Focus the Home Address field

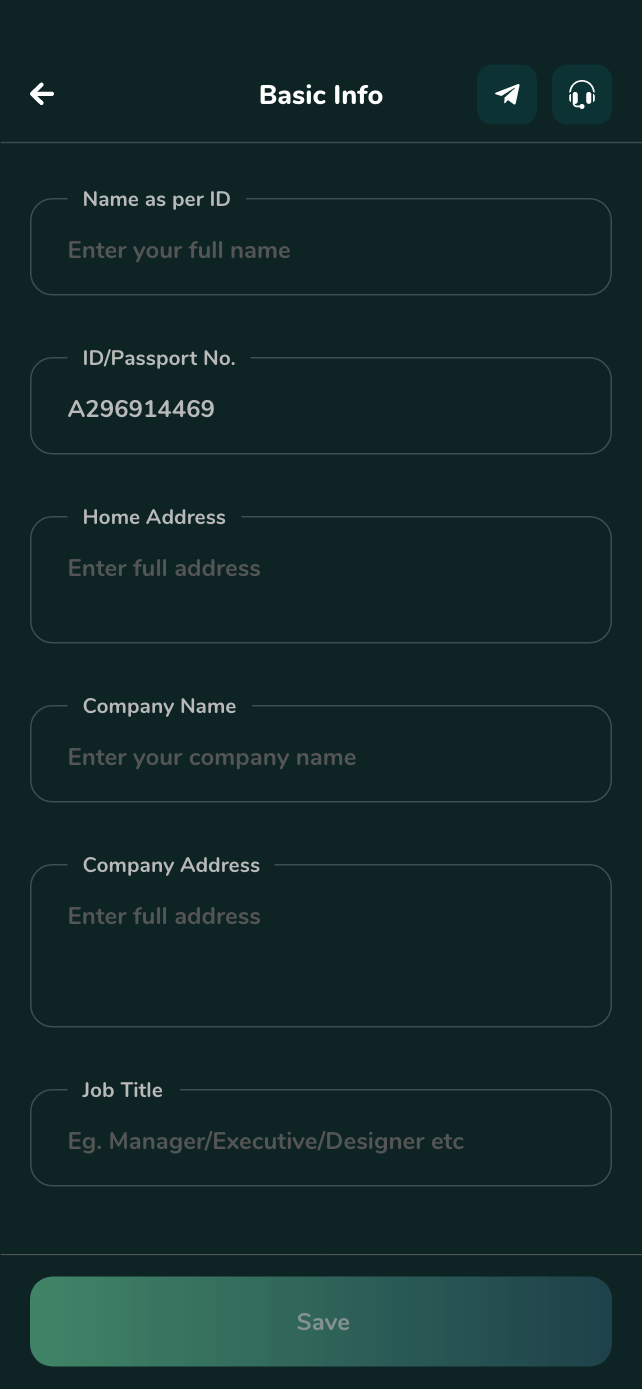pos(321,580)
